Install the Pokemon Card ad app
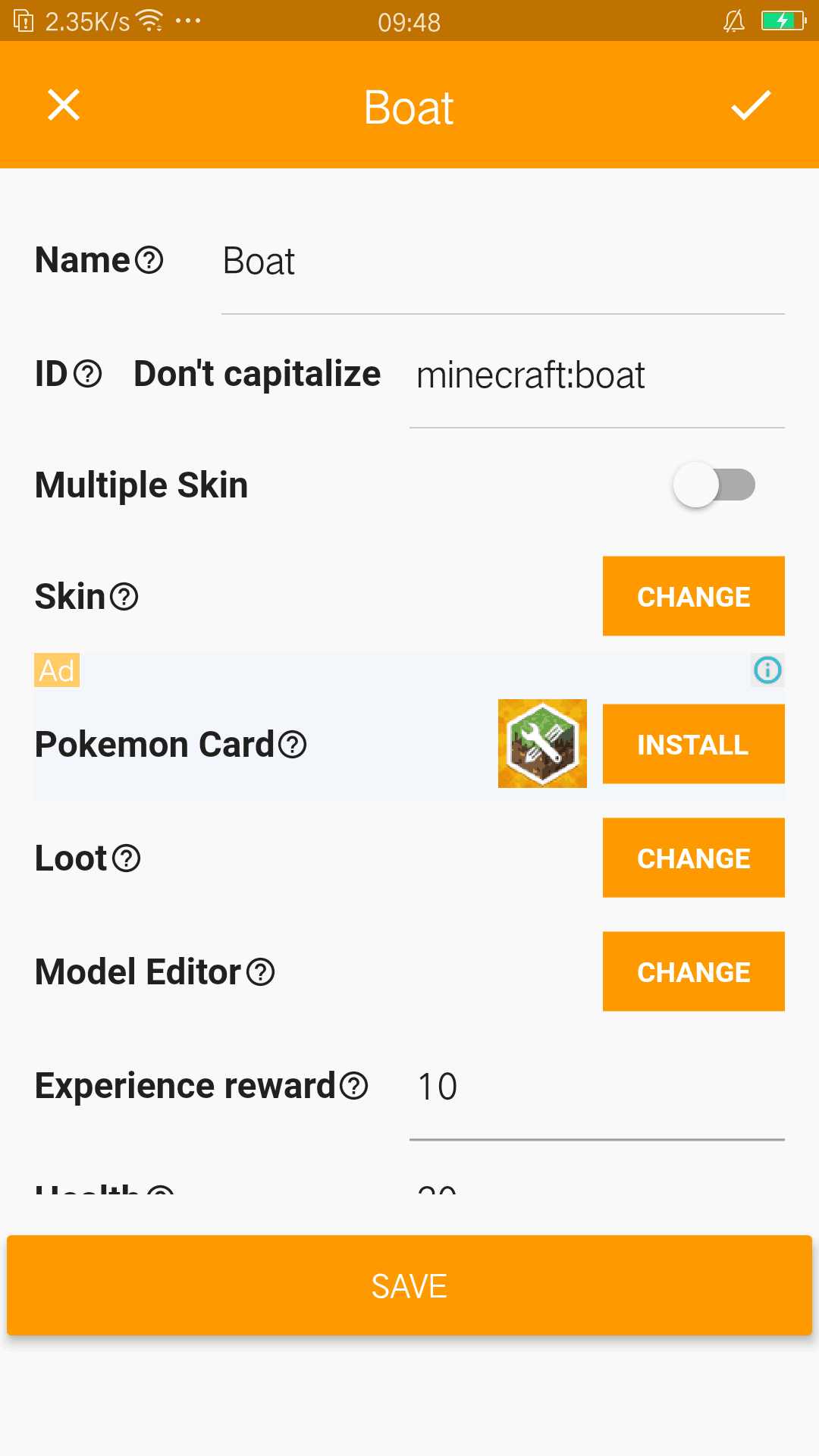The image size is (819, 1456). tap(692, 745)
